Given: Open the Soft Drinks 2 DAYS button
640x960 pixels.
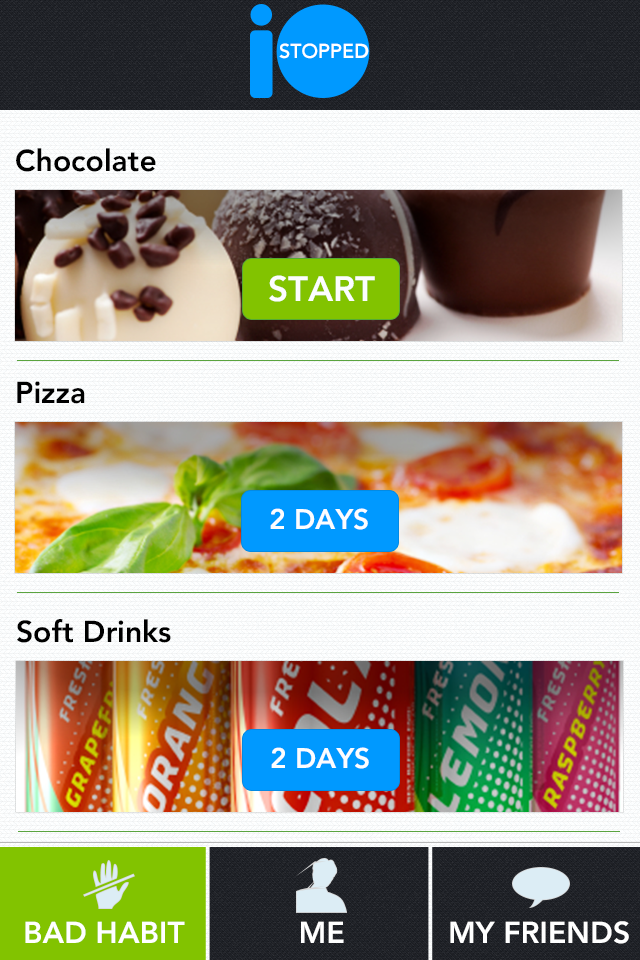Looking at the screenshot, I should point(320,759).
